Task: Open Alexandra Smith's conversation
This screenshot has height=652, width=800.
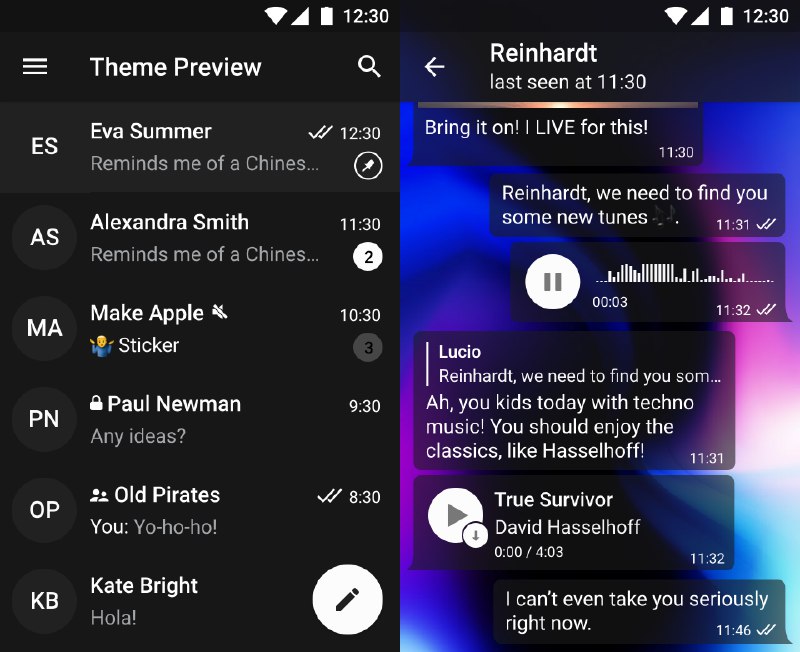Action: coord(200,238)
